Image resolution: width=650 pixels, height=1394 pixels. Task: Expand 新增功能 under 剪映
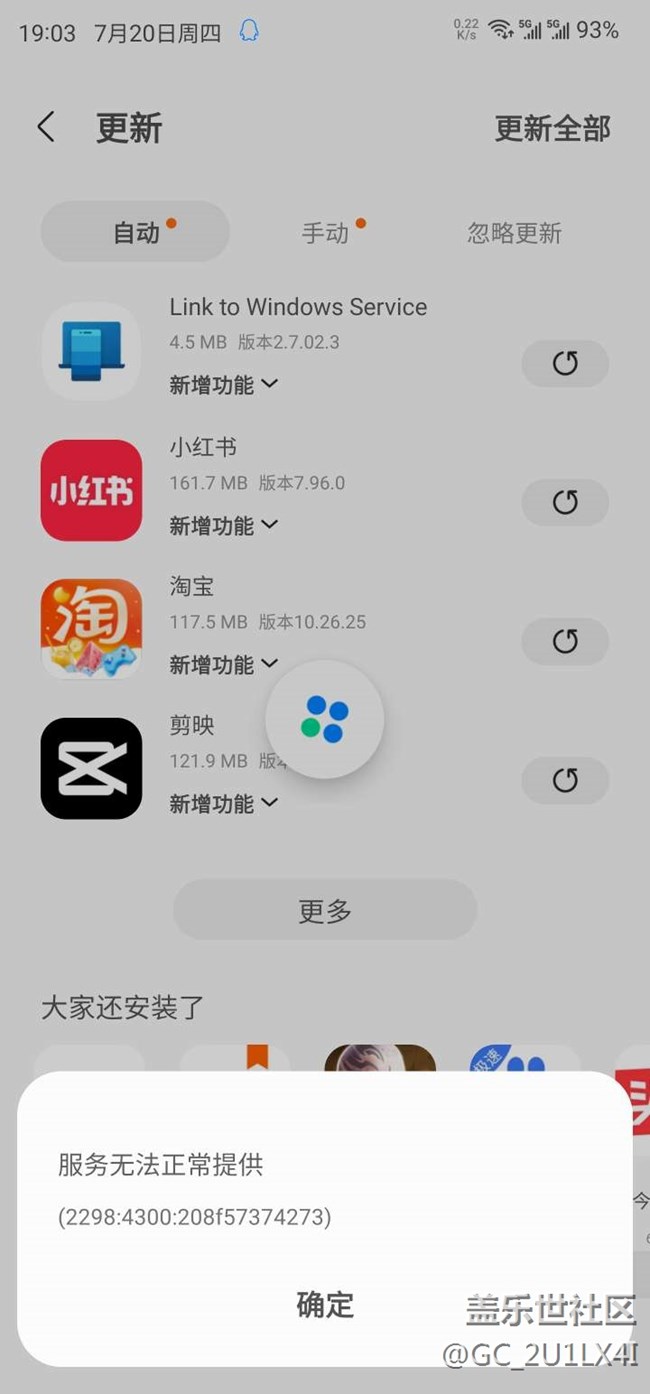(223, 803)
